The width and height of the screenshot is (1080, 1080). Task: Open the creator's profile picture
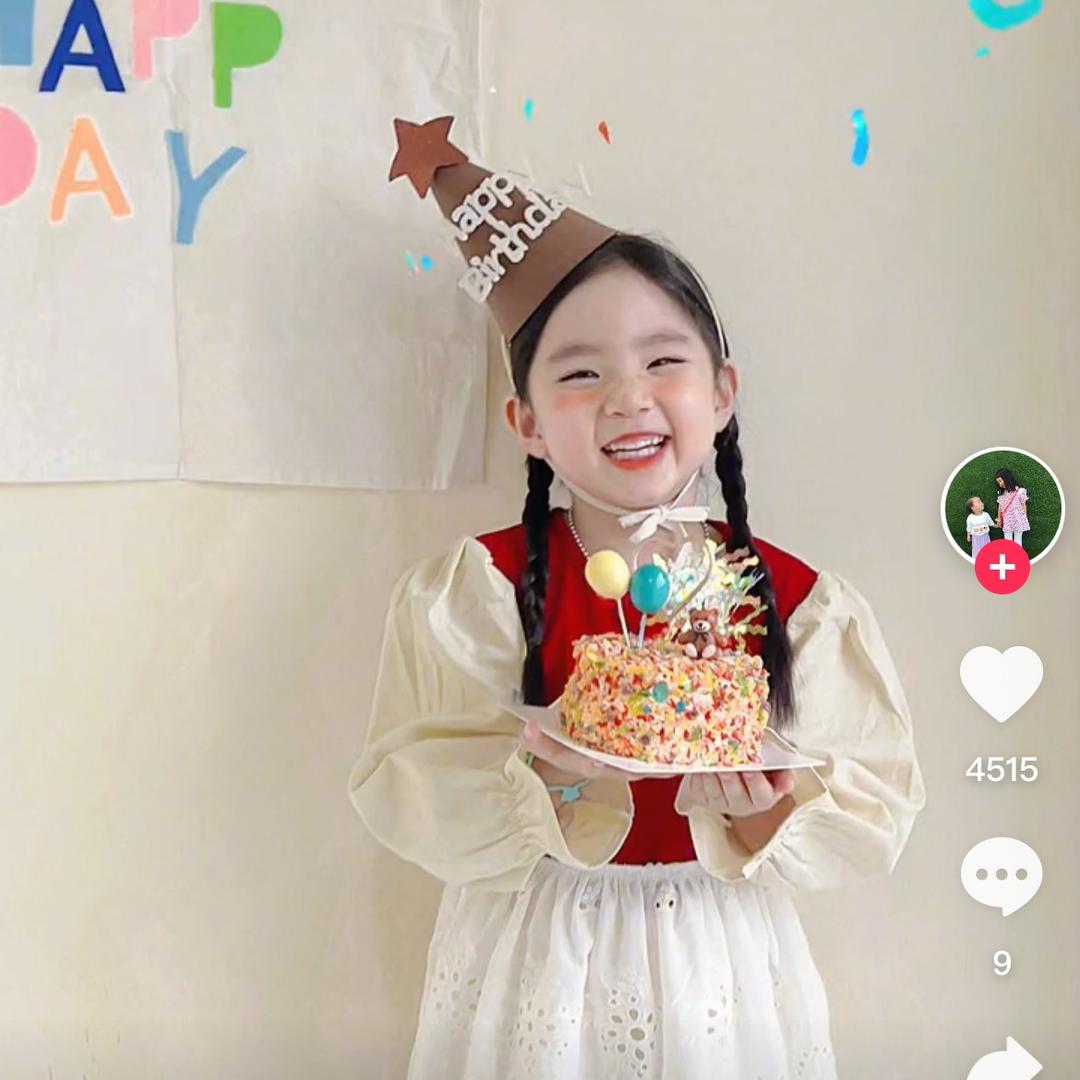(x=1002, y=503)
